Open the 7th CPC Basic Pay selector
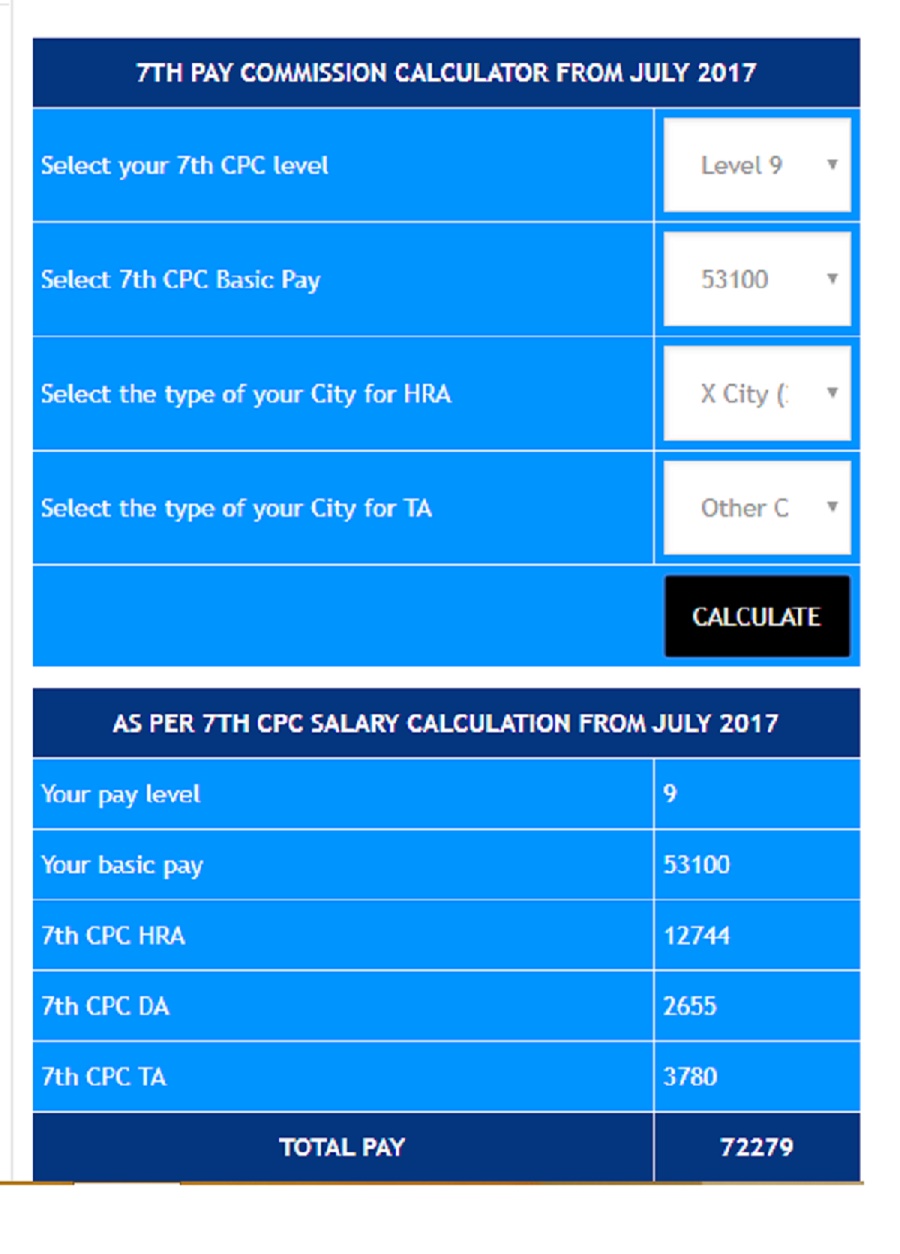This screenshot has width=900, height=1254. (x=755, y=279)
